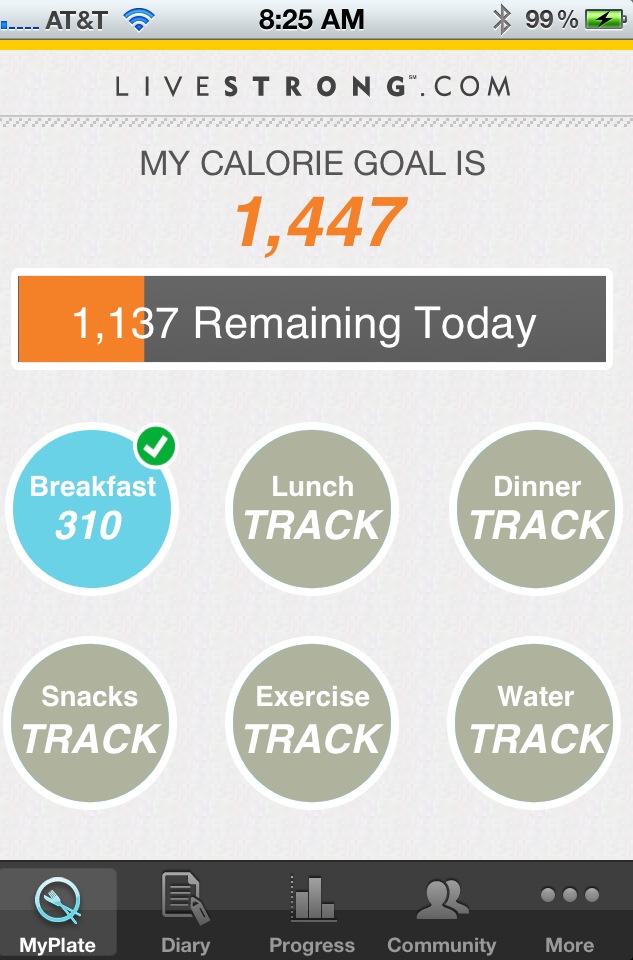633x960 pixels.
Task: Open the Diary tab
Action: [185, 912]
